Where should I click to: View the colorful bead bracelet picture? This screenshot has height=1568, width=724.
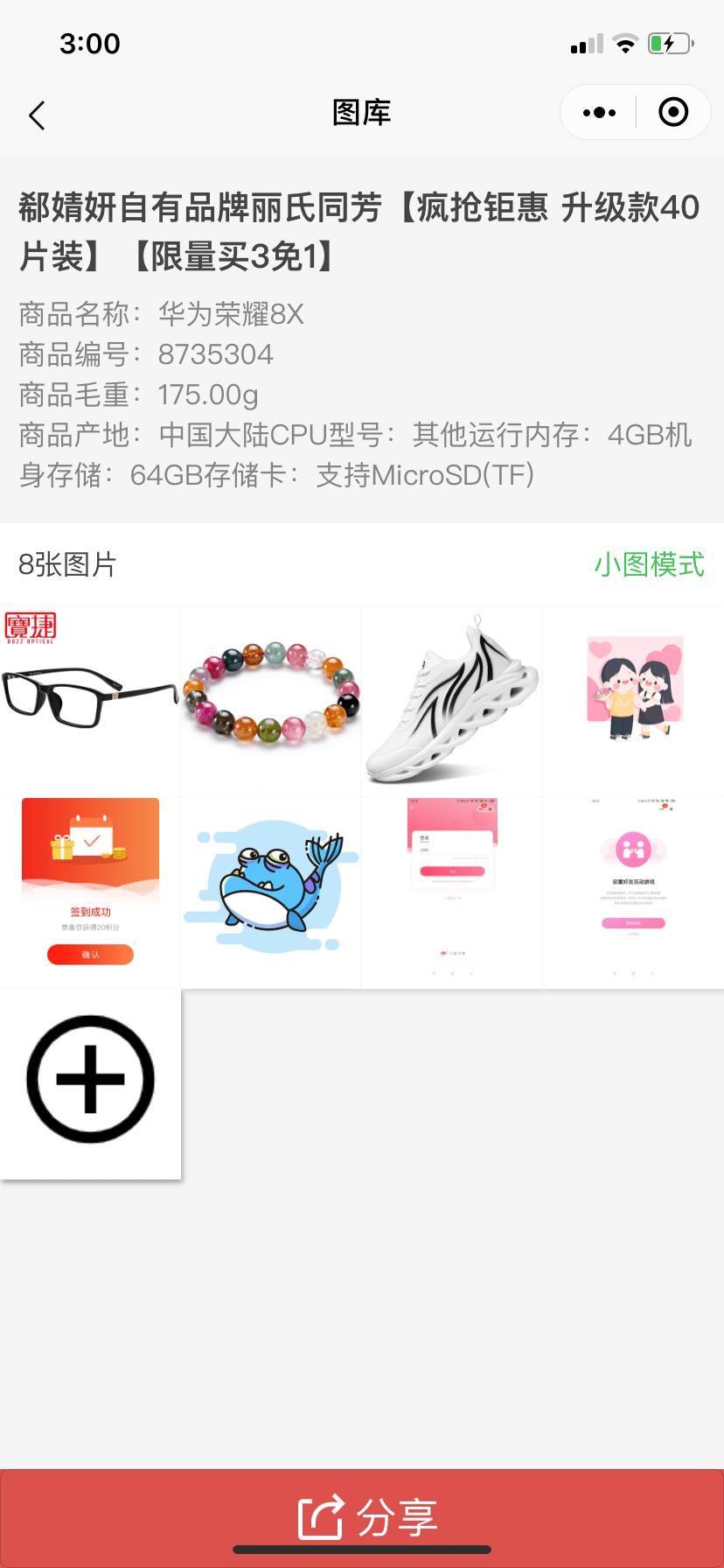coord(271,702)
